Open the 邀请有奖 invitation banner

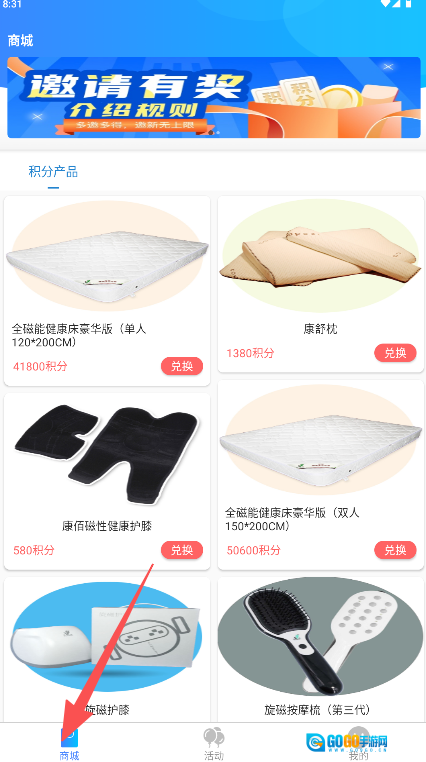pos(214,97)
